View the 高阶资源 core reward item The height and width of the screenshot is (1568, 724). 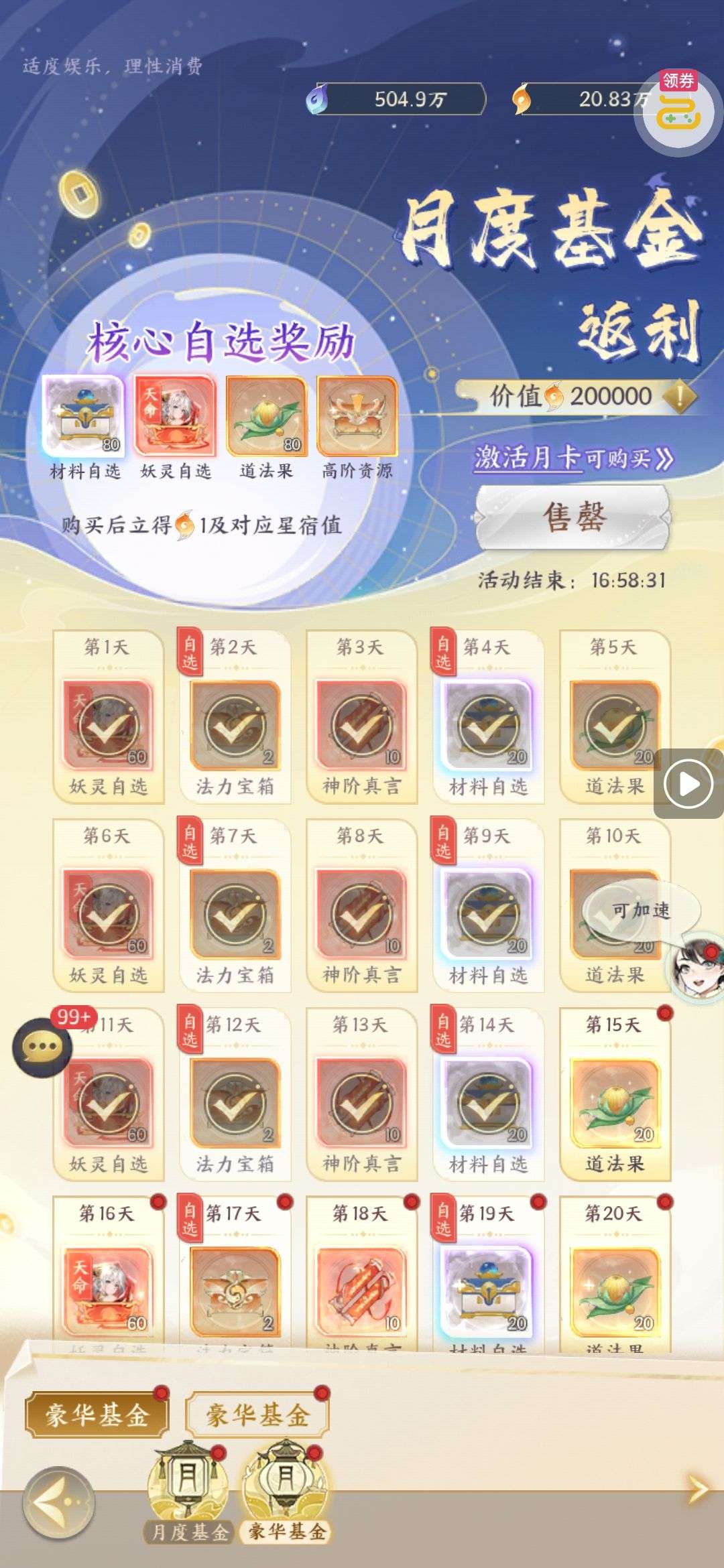pos(357,417)
